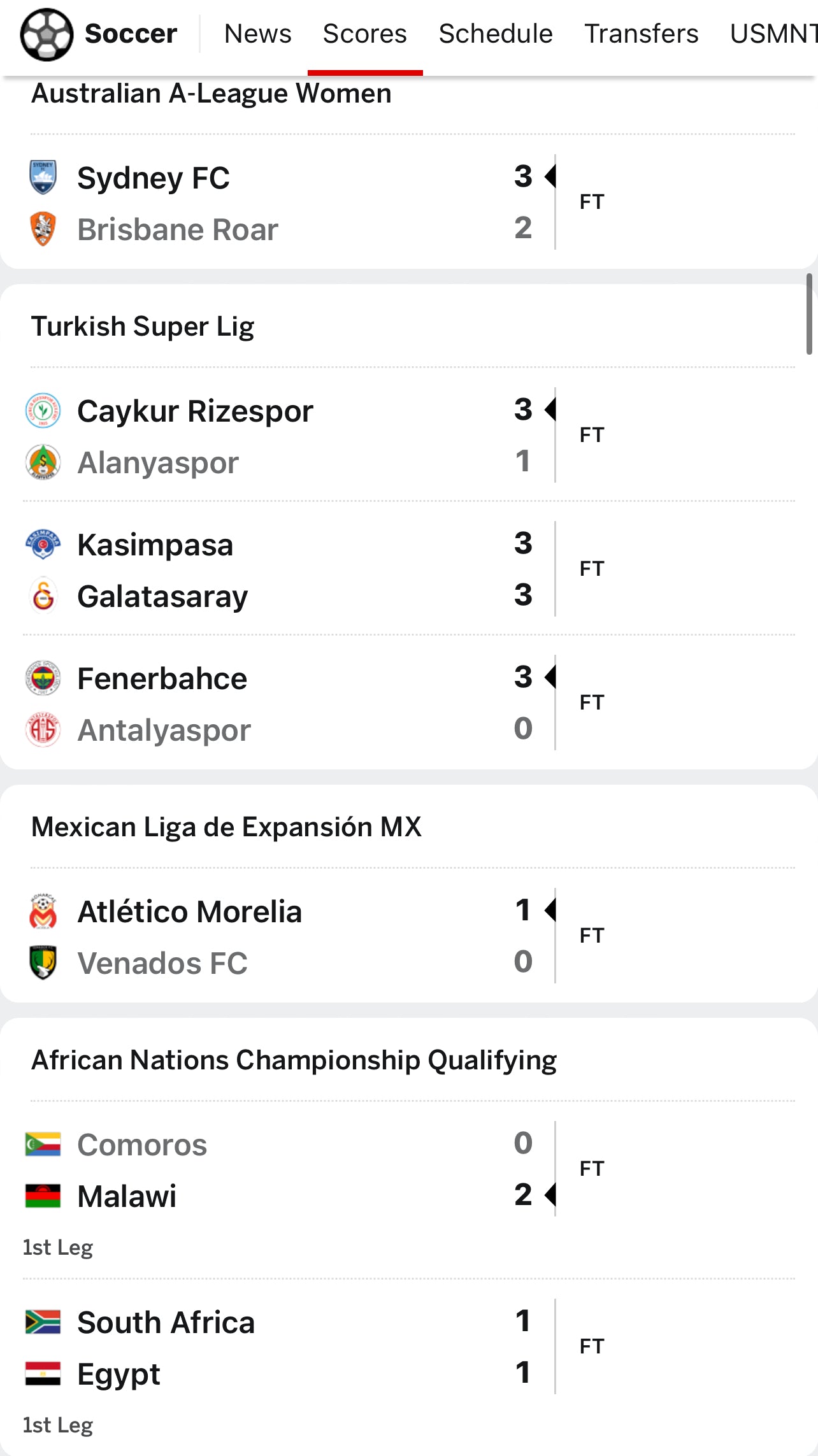View Kasimpasa vs Galatasaray match details
Image resolution: width=818 pixels, height=1456 pixels.
[409, 569]
